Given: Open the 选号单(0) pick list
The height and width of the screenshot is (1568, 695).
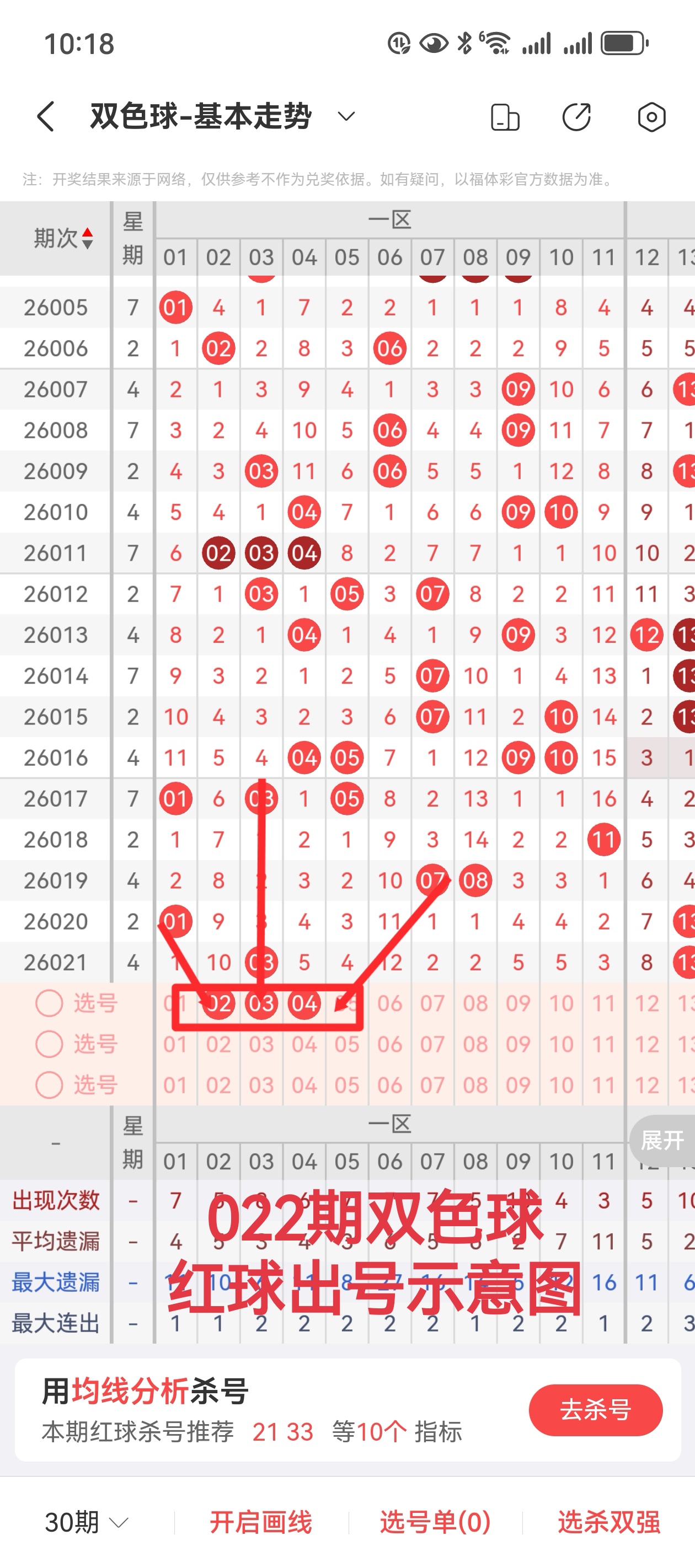Looking at the screenshot, I should tap(436, 1522).
